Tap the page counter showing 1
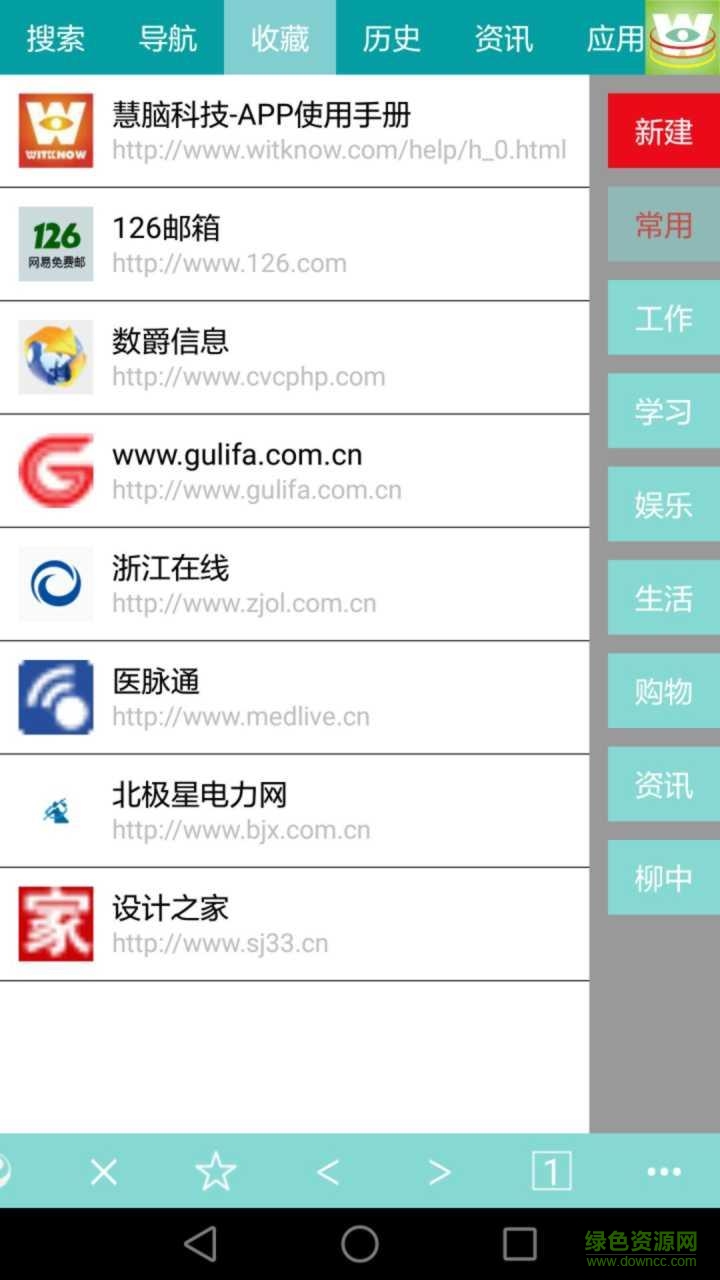This screenshot has width=720, height=1280. (x=551, y=1172)
